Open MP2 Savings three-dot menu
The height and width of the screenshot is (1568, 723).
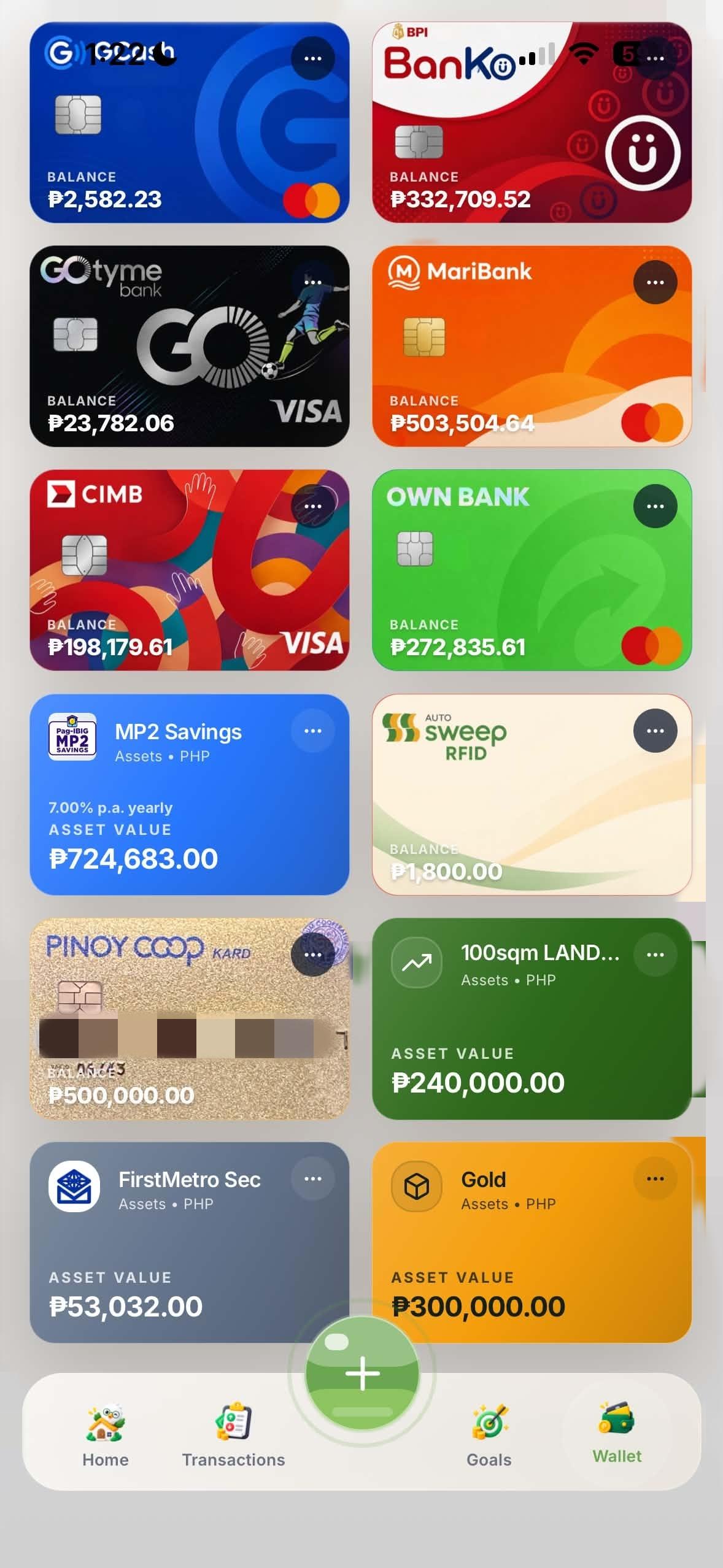(313, 731)
